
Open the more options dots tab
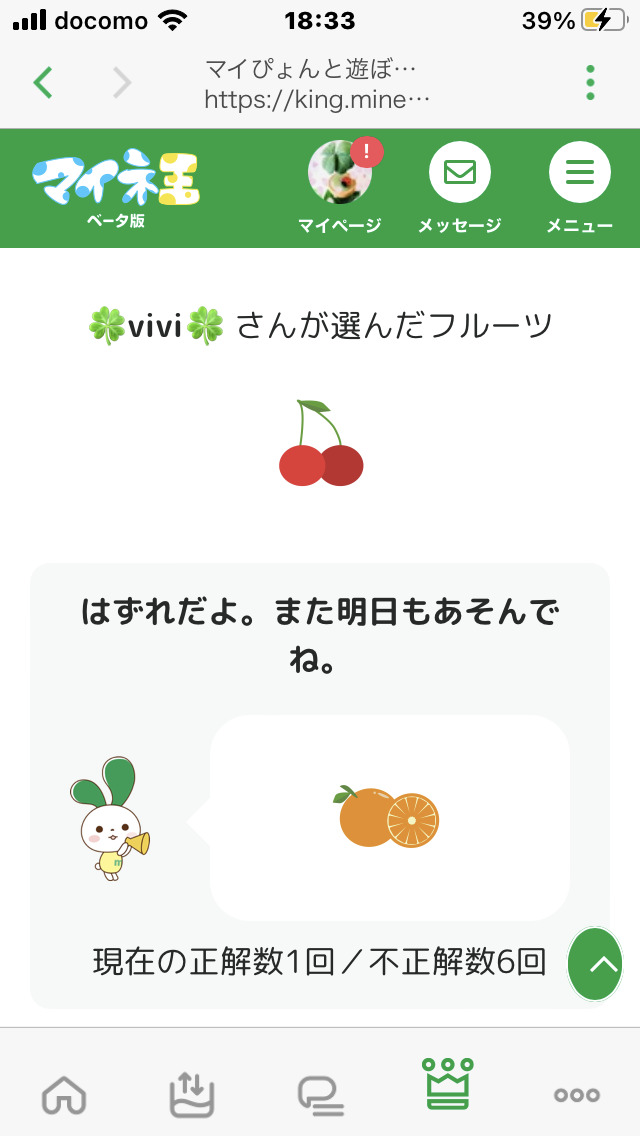(577, 1094)
